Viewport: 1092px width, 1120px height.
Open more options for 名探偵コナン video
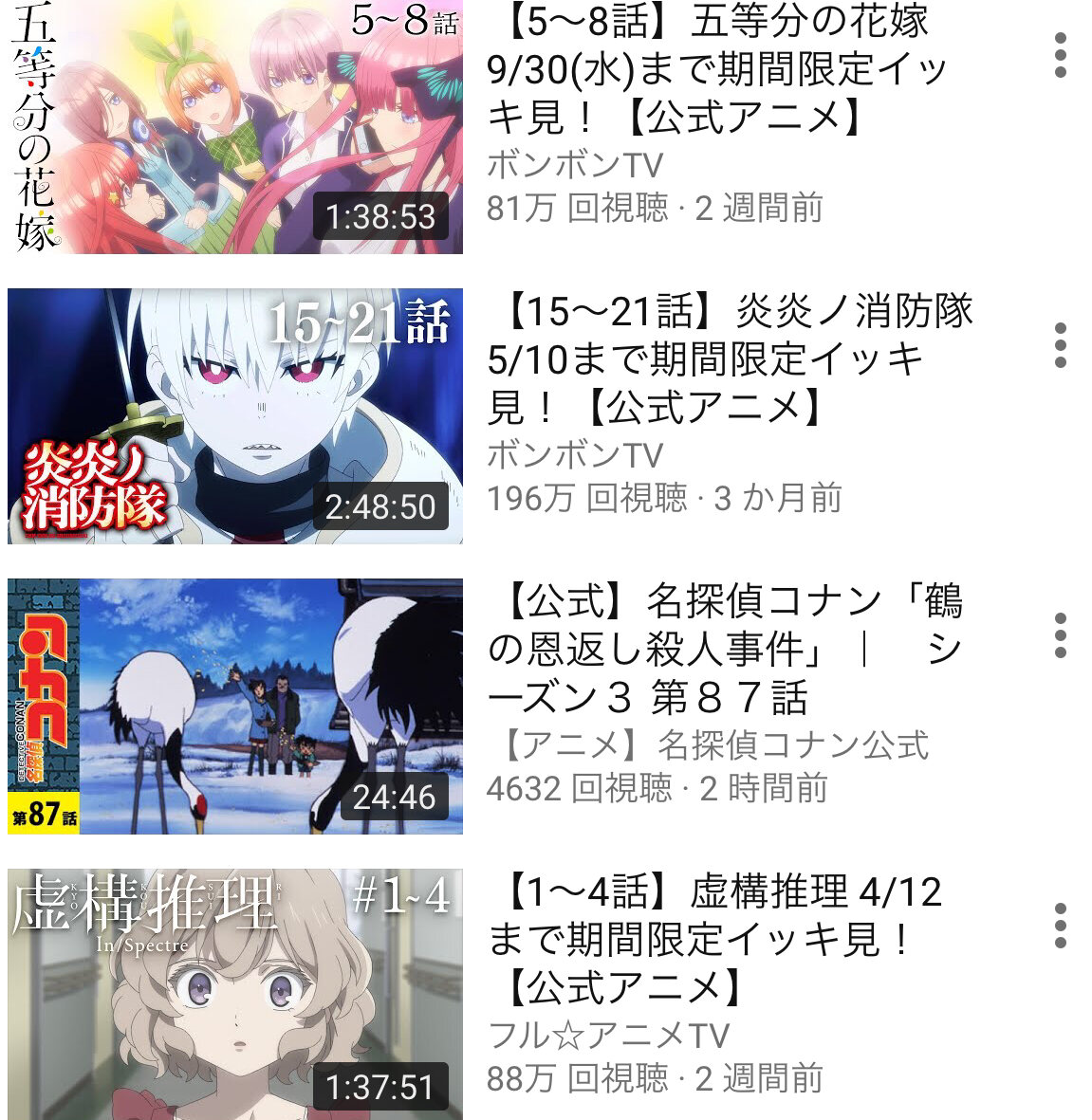coord(1060,635)
